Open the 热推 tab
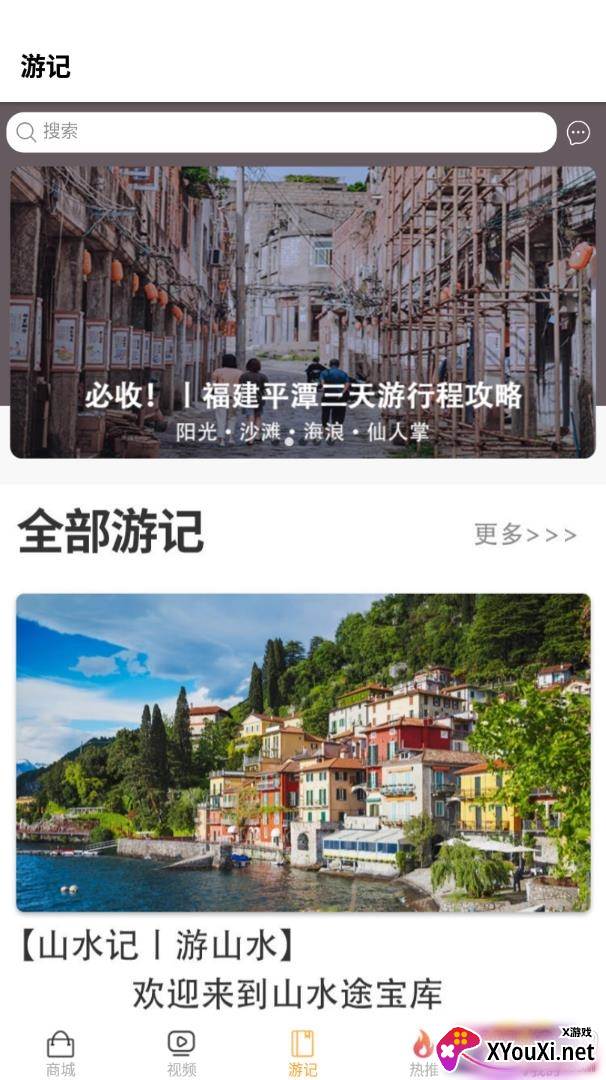 [x=423, y=1054]
